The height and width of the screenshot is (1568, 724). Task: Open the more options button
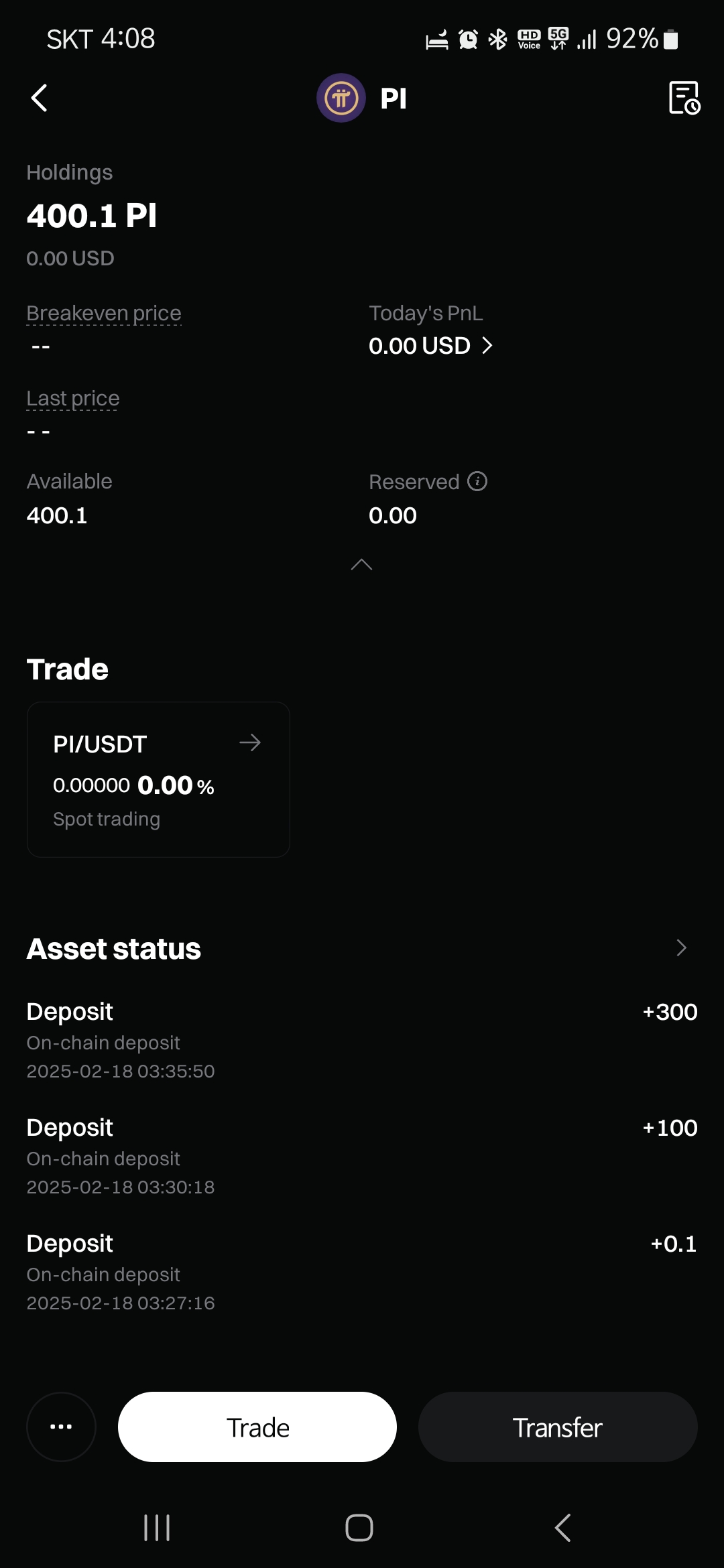click(x=61, y=1427)
